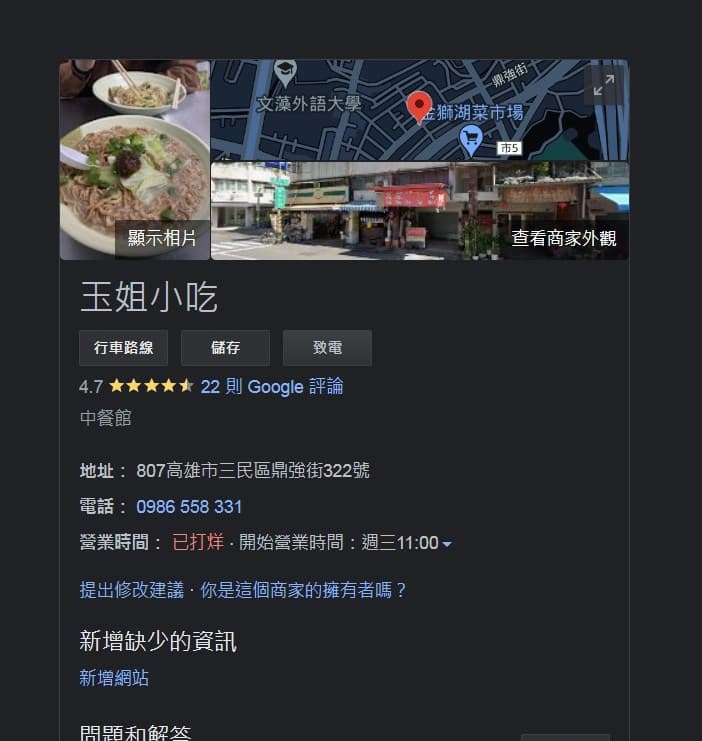702x741 pixels.
Task: Save this place with 儲存
Action: (225, 348)
